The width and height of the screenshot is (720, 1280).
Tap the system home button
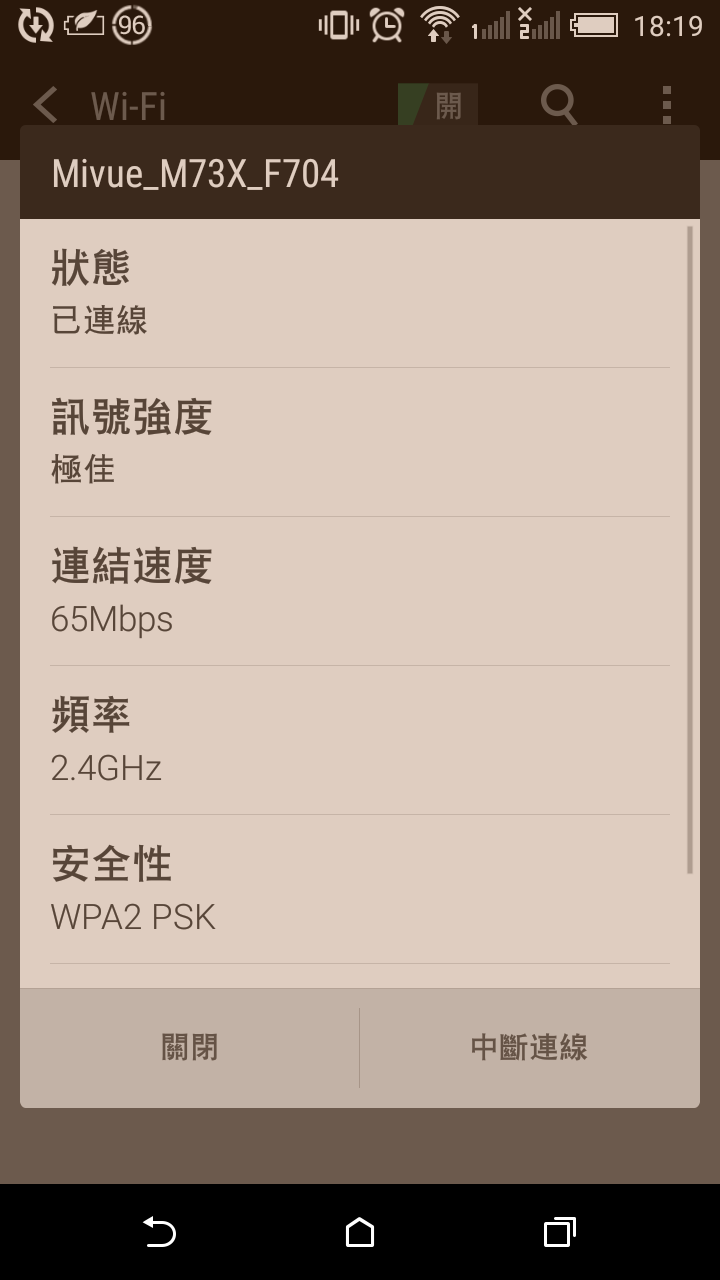coord(360,1232)
